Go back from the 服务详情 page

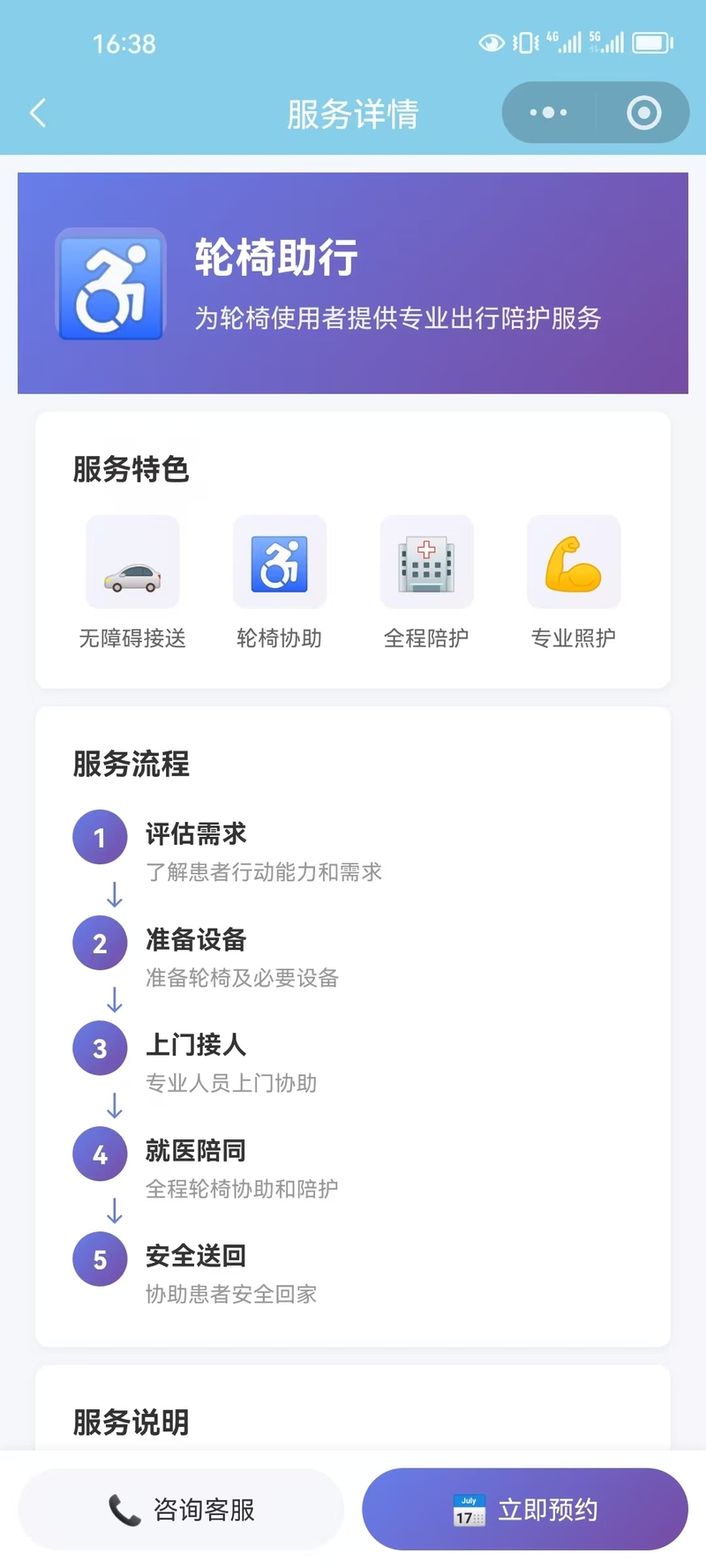tap(38, 113)
